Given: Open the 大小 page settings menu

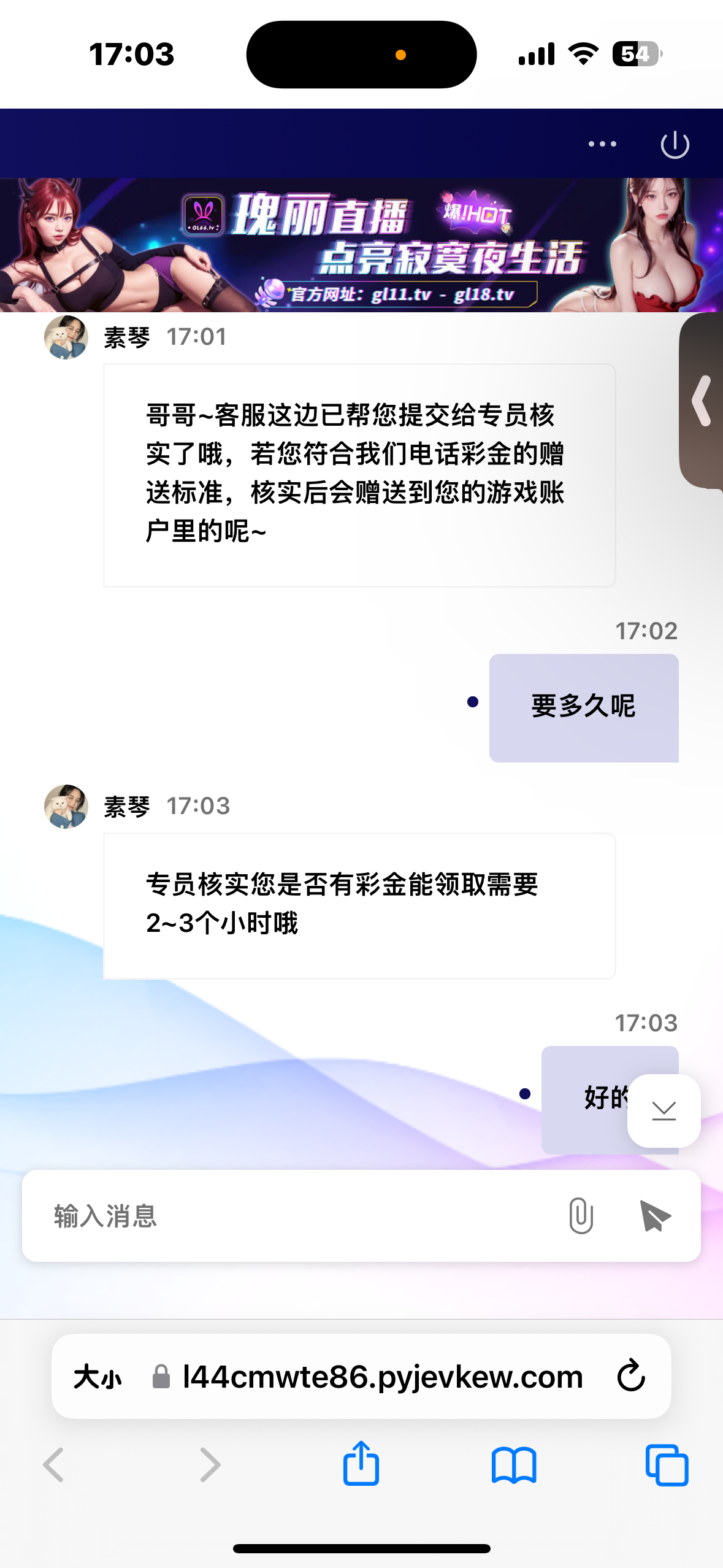Looking at the screenshot, I should click(98, 1377).
